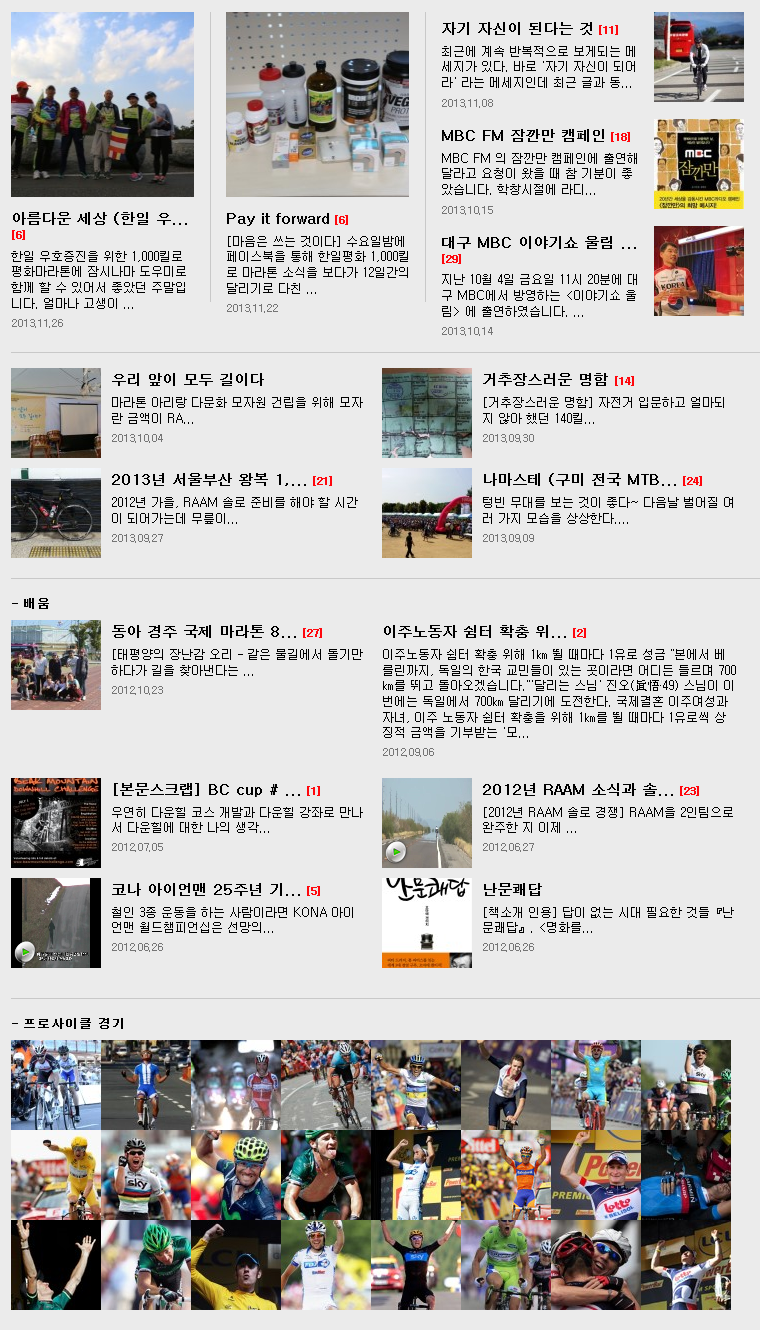Screen dimensions: 760x1330
Task: Open the '이주노동자 쉼터 확충 위...' article
Action: pyautogui.click(x=475, y=632)
